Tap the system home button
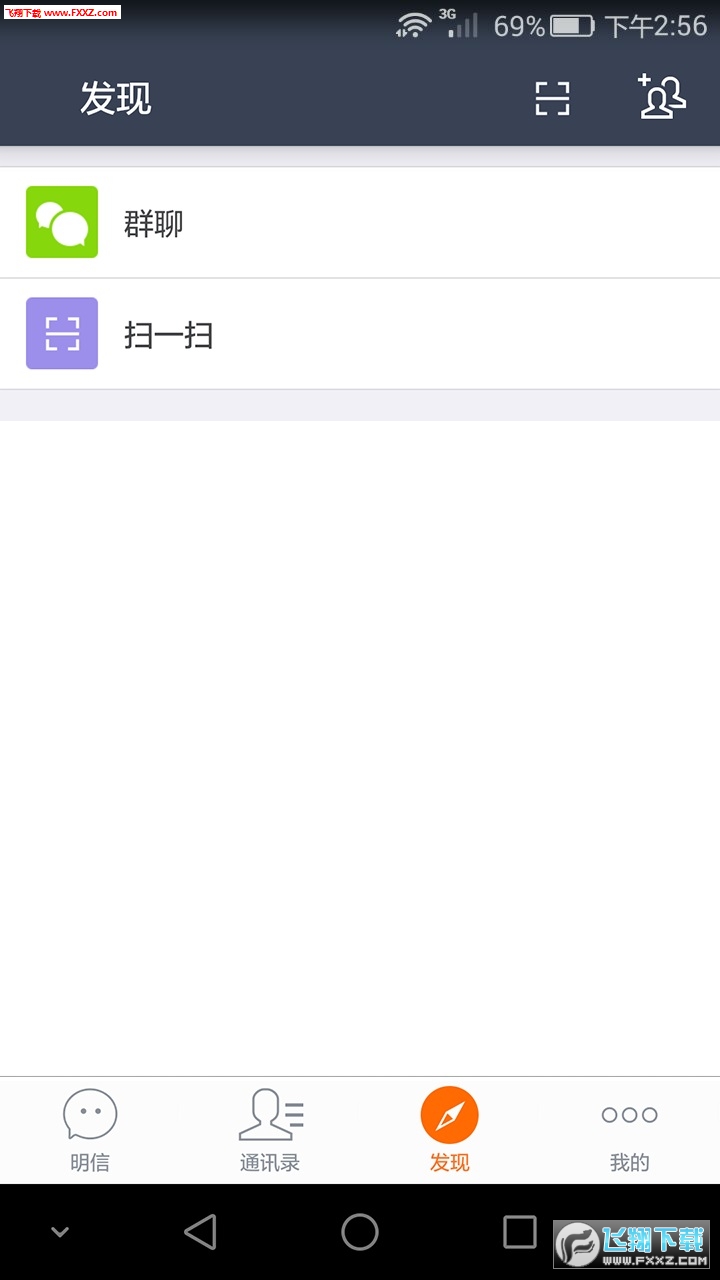Image resolution: width=720 pixels, height=1280 pixels. tap(360, 1232)
